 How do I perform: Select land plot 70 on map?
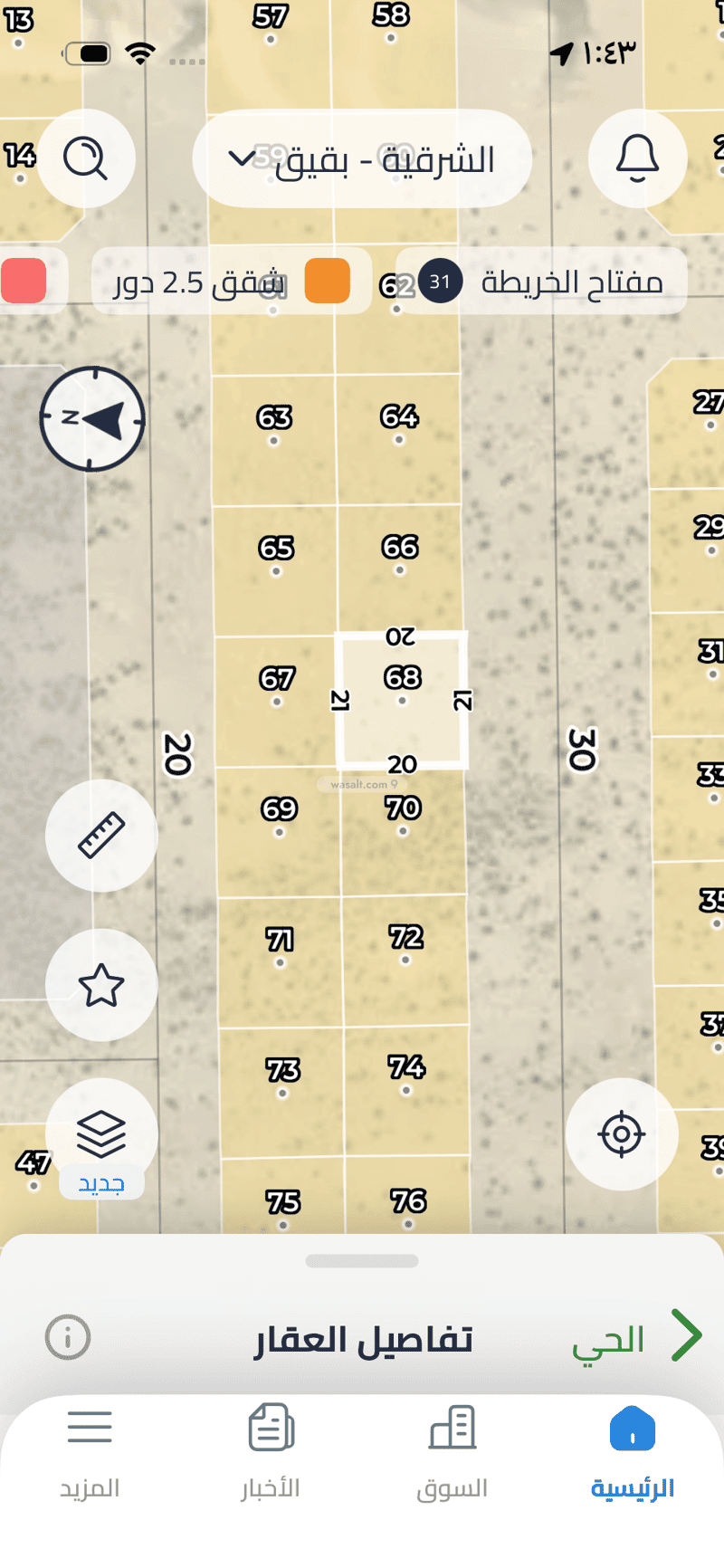point(403,817)
